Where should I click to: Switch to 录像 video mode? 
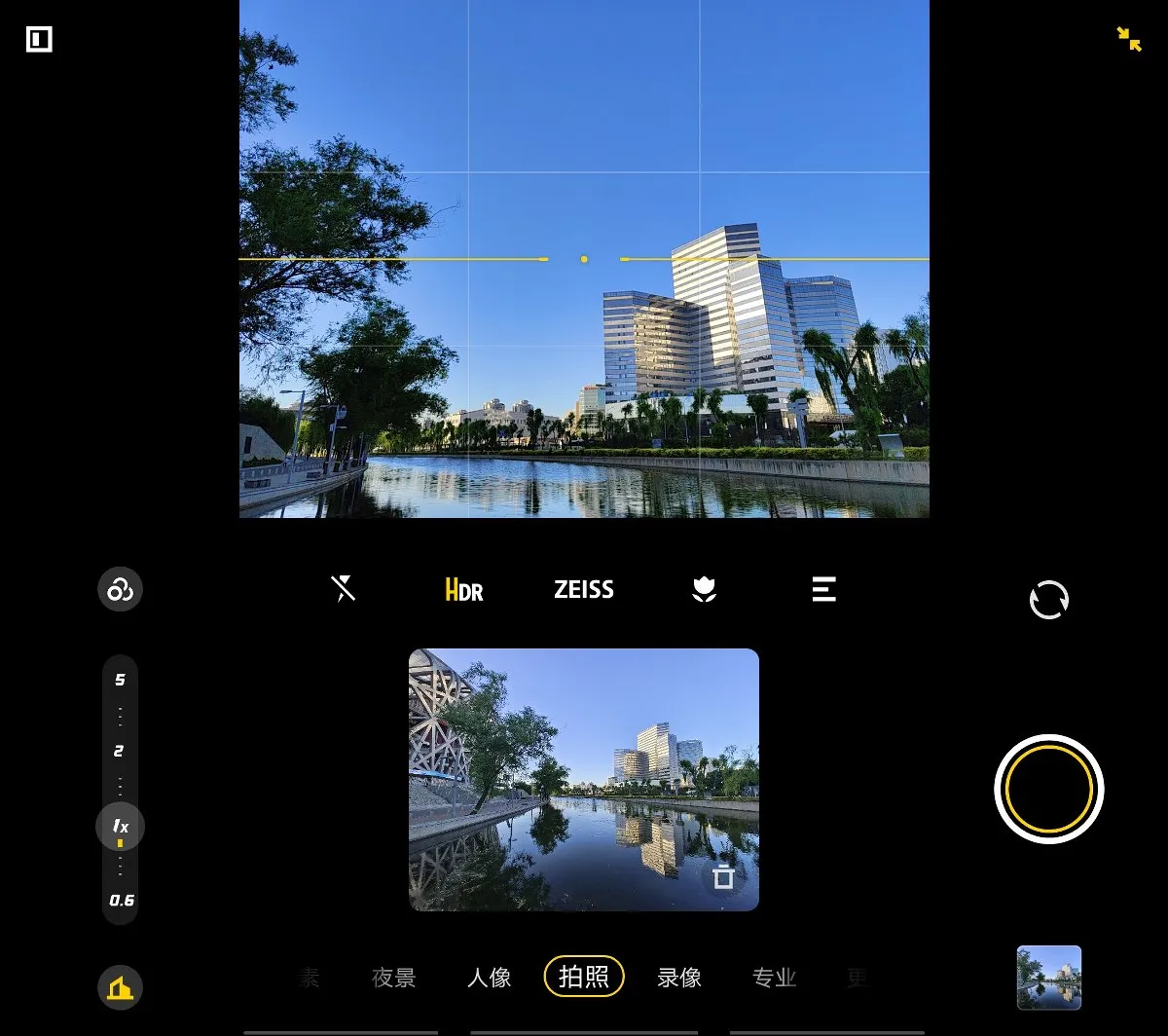pyautogui.click(x=679, y=978)
